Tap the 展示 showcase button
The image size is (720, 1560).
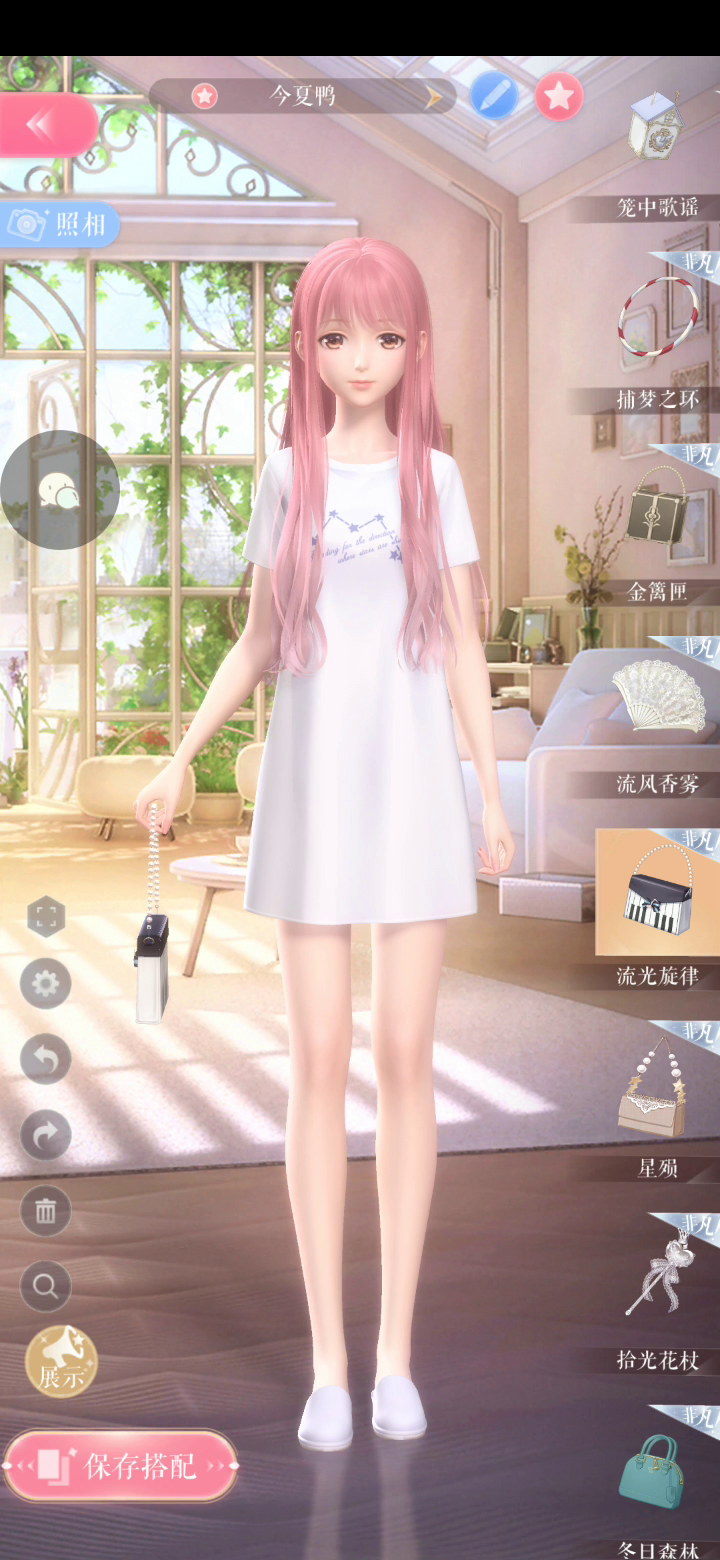62,1362
